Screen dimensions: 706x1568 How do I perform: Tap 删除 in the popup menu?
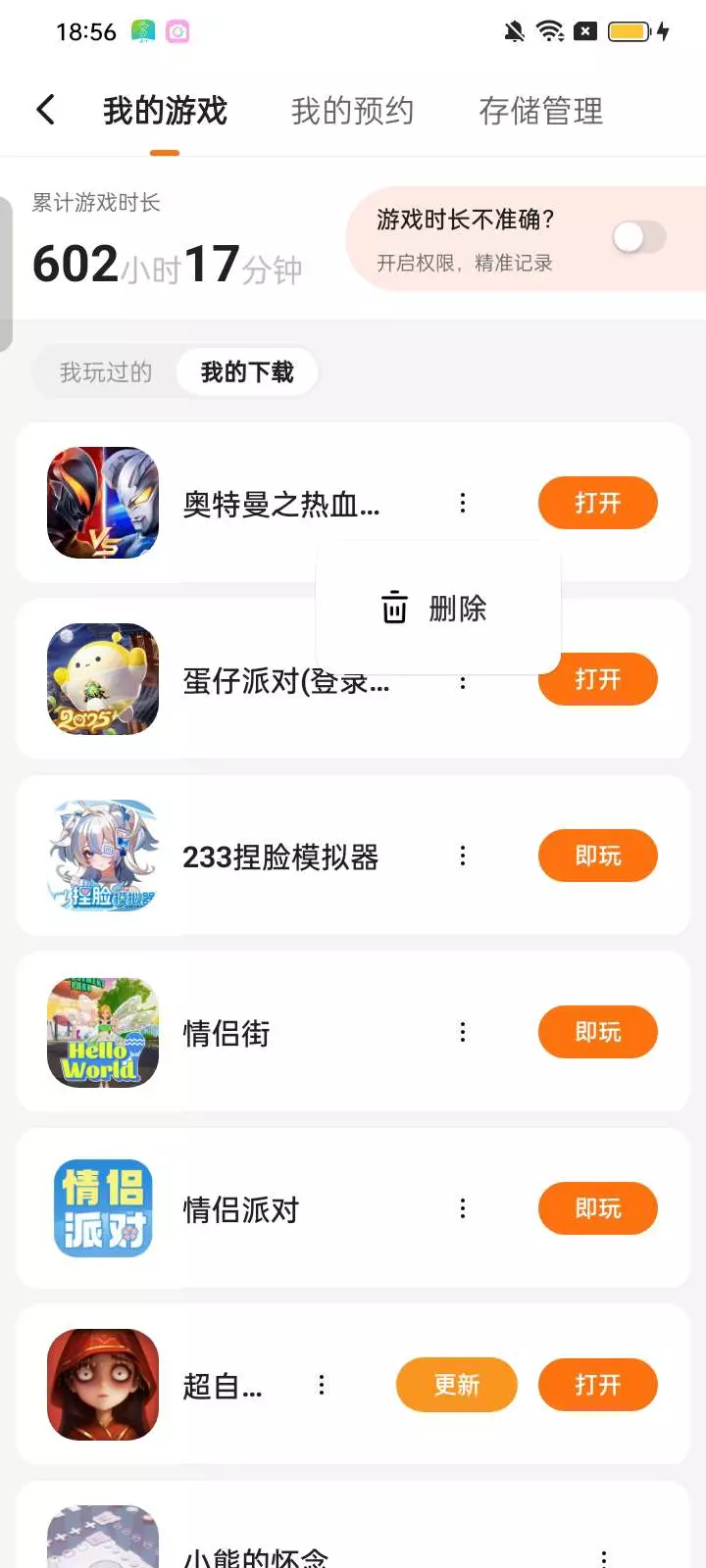click(x=437, y=609)
